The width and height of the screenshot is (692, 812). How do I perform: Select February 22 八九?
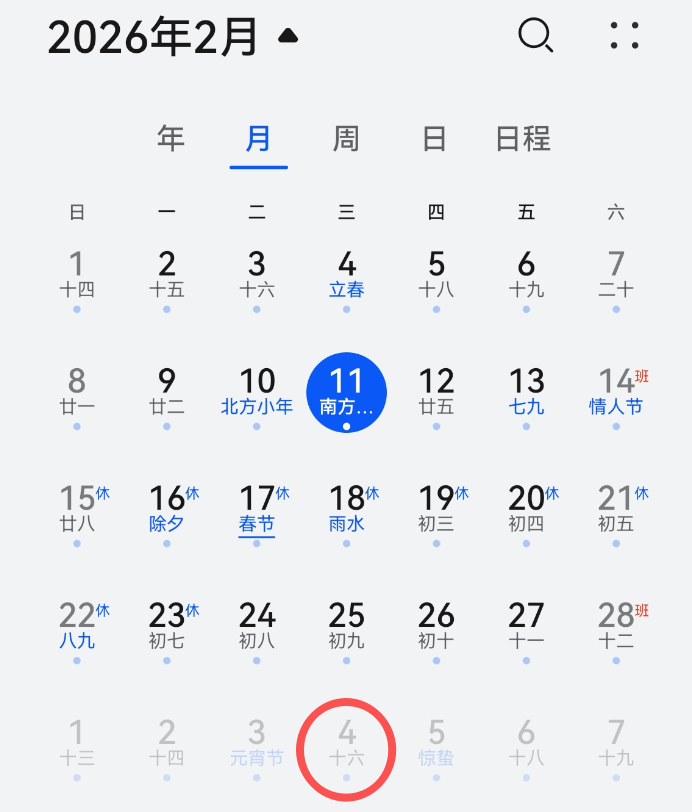point(77,626)
